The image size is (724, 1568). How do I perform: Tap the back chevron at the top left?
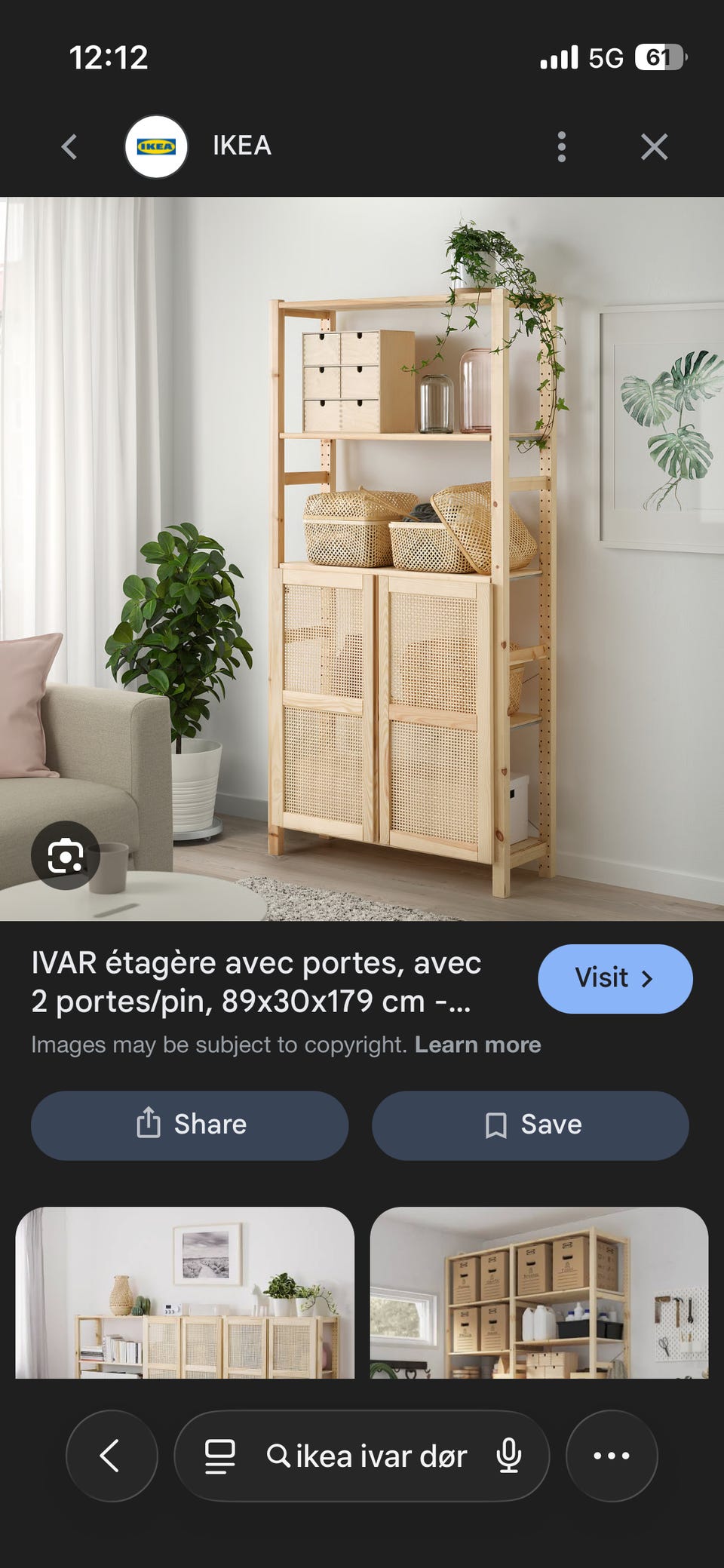(x=69, y=146)
